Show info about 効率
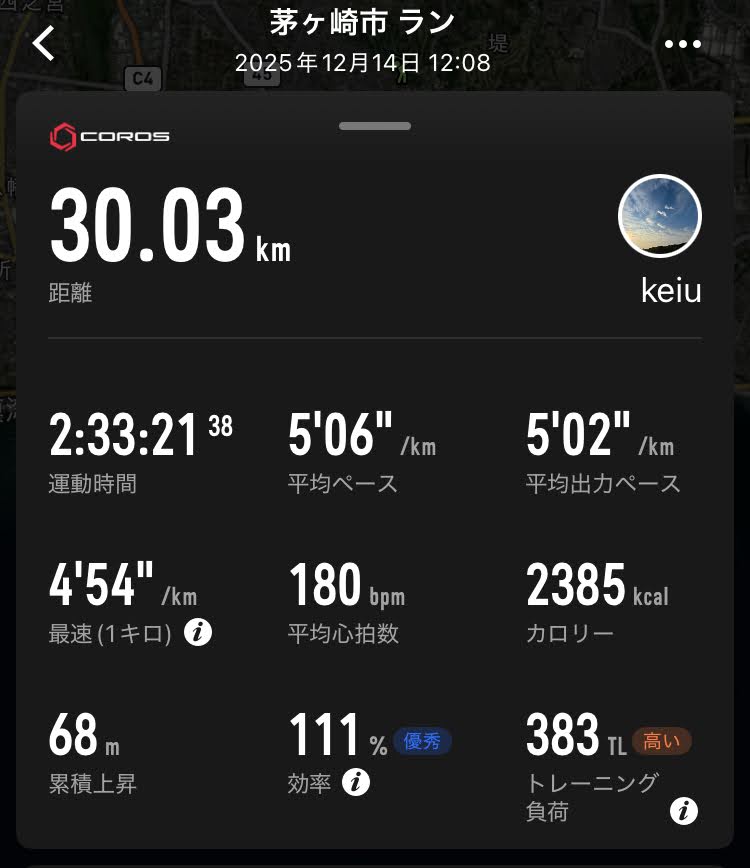This screenshot has width=750, height=868. [356, 783]
